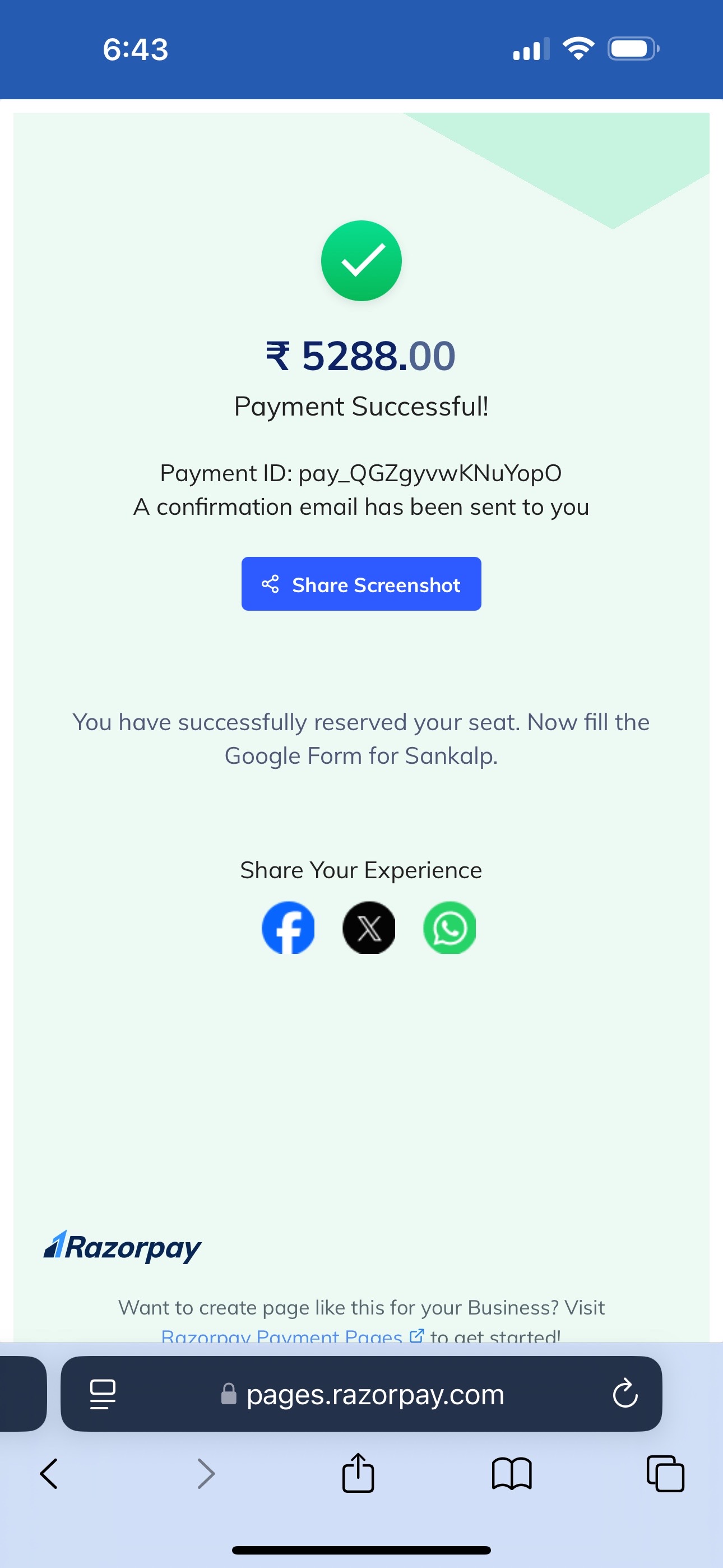This screenshot has height=1568, width=723.
Task: Open Safari's share sheet
Action: click(358, 1473)
